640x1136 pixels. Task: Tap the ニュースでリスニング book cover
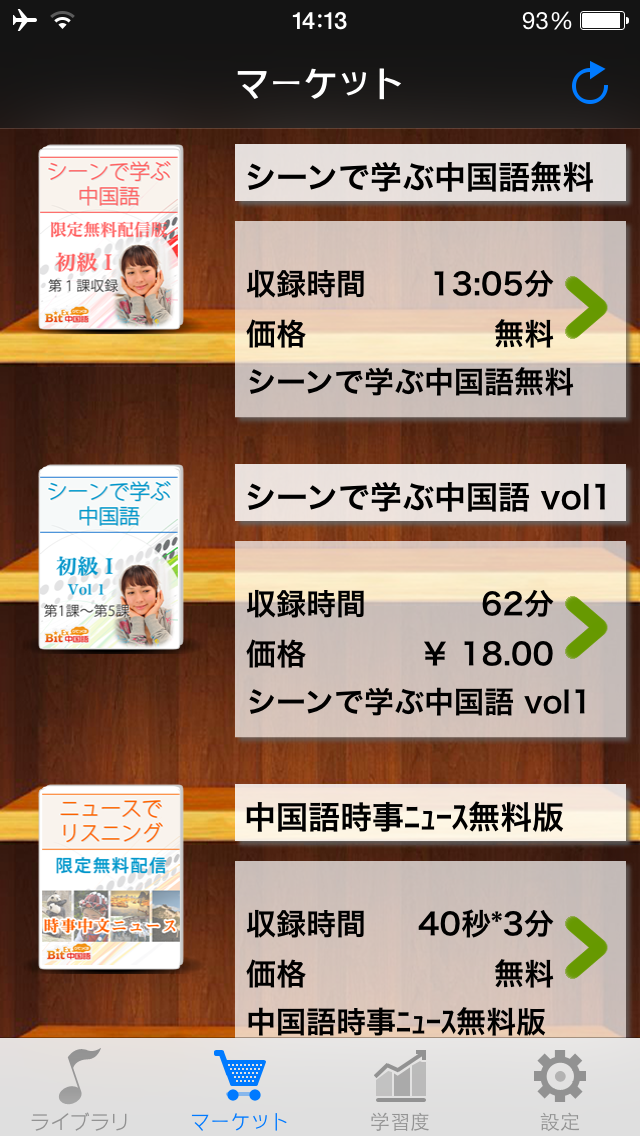pyautogui.click(x=111, y=877)
